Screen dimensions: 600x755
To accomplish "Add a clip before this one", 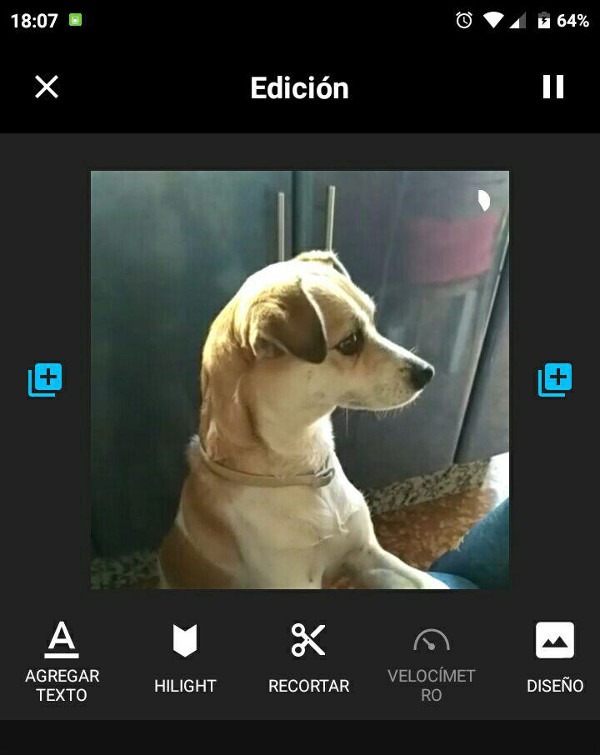I will click(x=45, y=380).
